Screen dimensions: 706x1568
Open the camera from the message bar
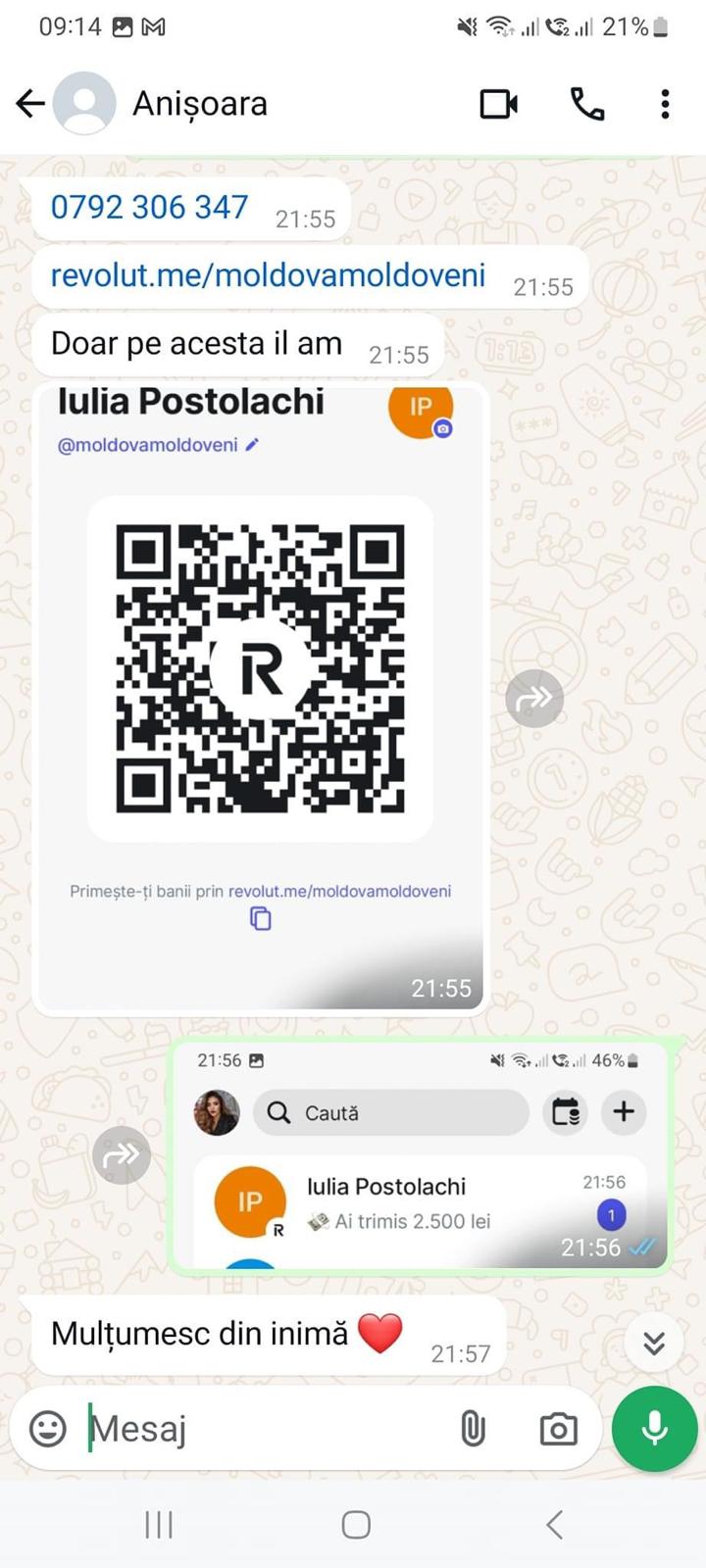click(x=559, y=1429)
